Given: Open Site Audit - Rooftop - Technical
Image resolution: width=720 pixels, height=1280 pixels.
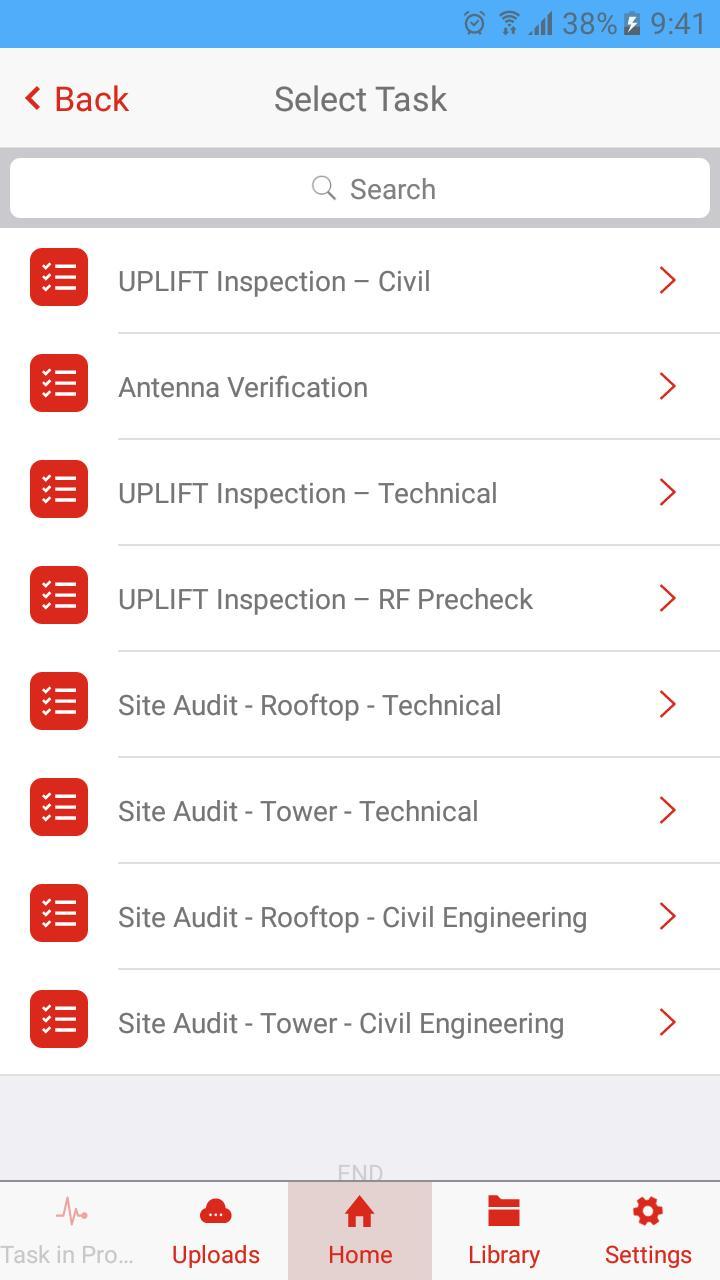Looking at the screenshot, I should [360, 705].
